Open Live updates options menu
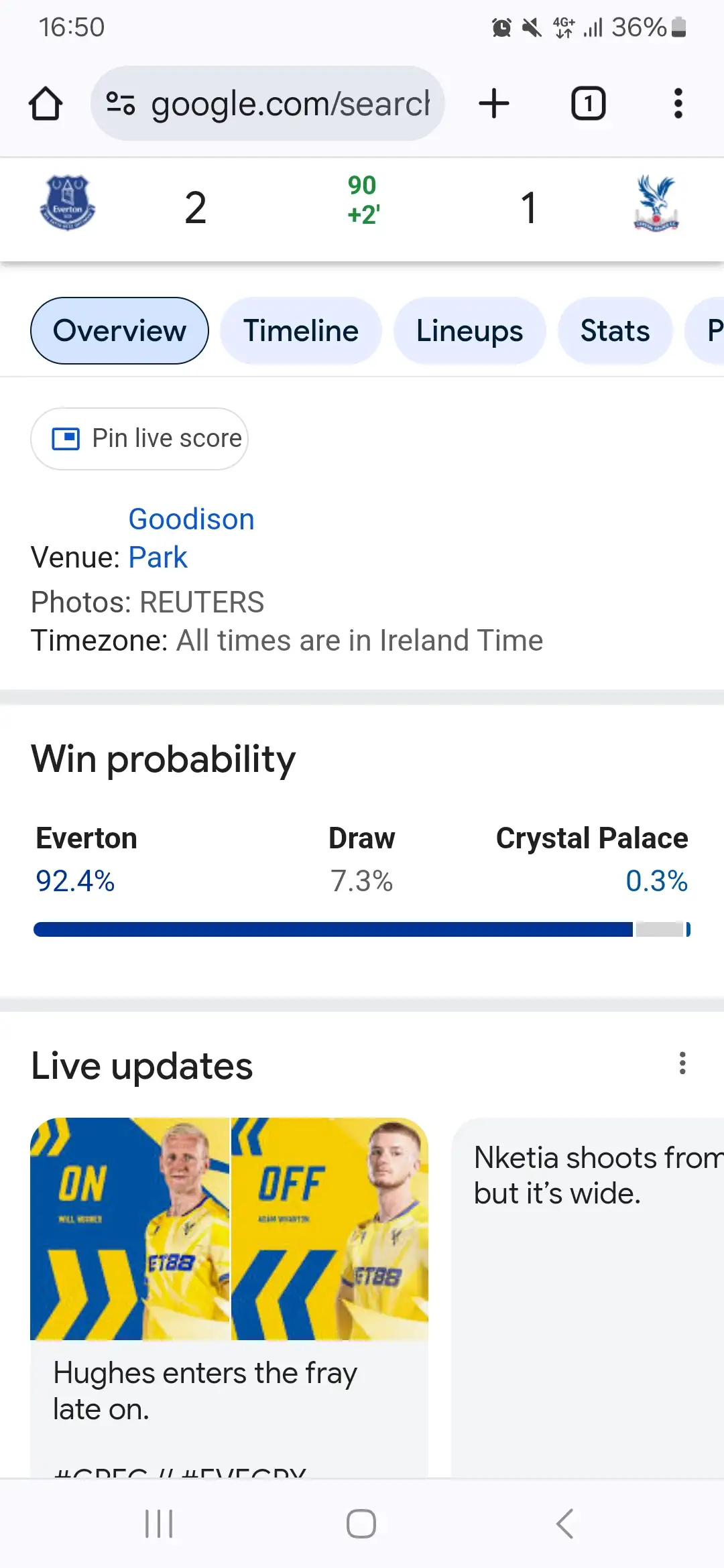This screenshot has width=724, height=1568. 682,1063
